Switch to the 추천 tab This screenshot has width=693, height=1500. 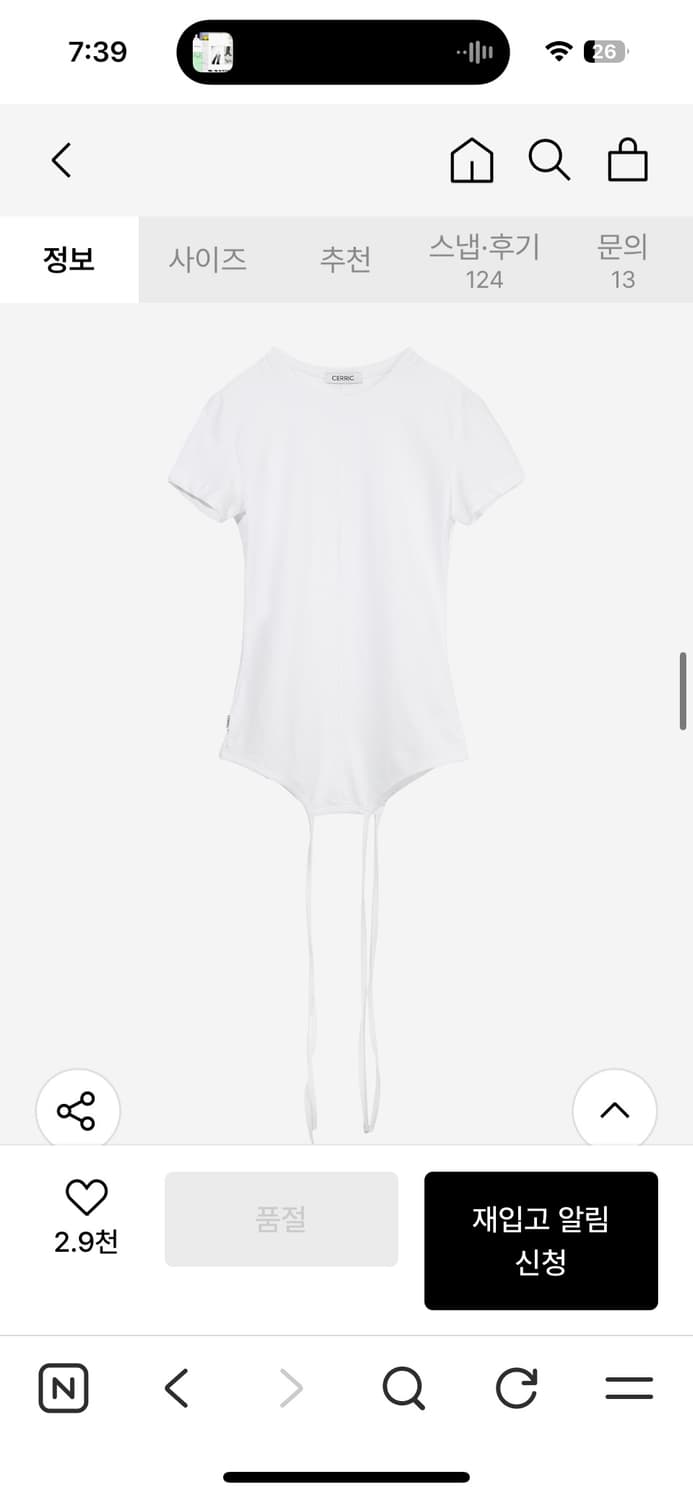point(345,260)
